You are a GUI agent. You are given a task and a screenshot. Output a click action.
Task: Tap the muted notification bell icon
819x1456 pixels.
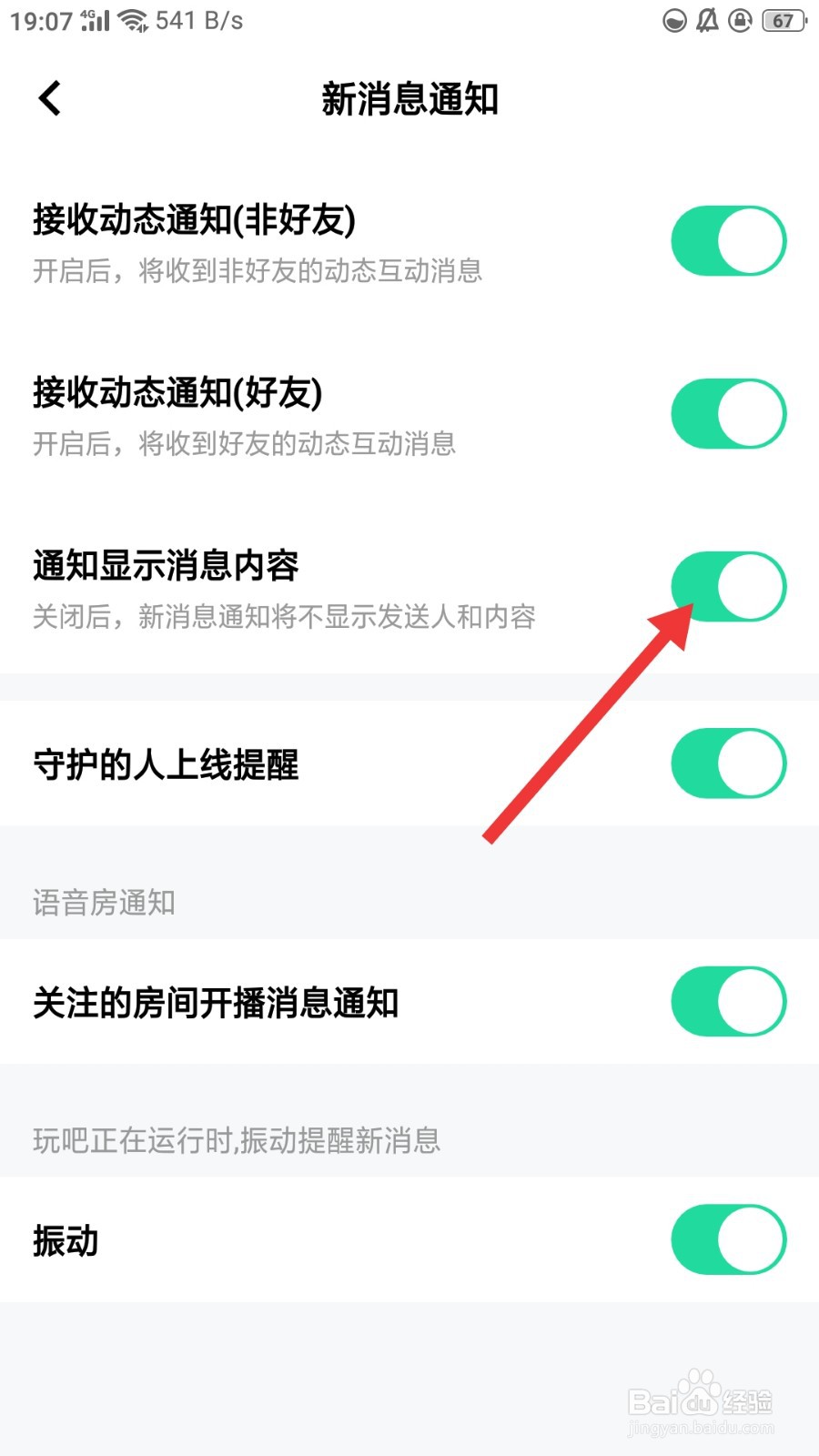pos(708,20)
